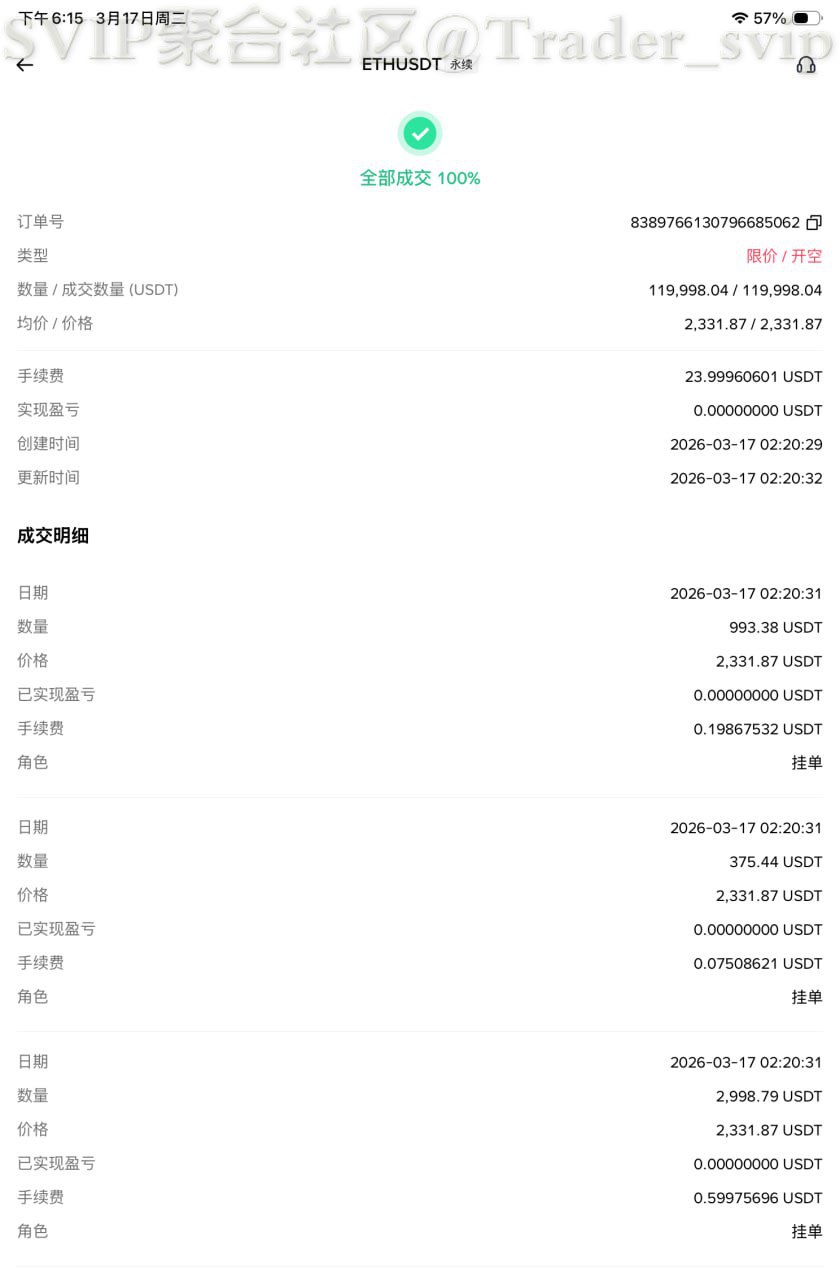840x1280 pixels.
Task: Go back using the arrow
Action: 25,65
